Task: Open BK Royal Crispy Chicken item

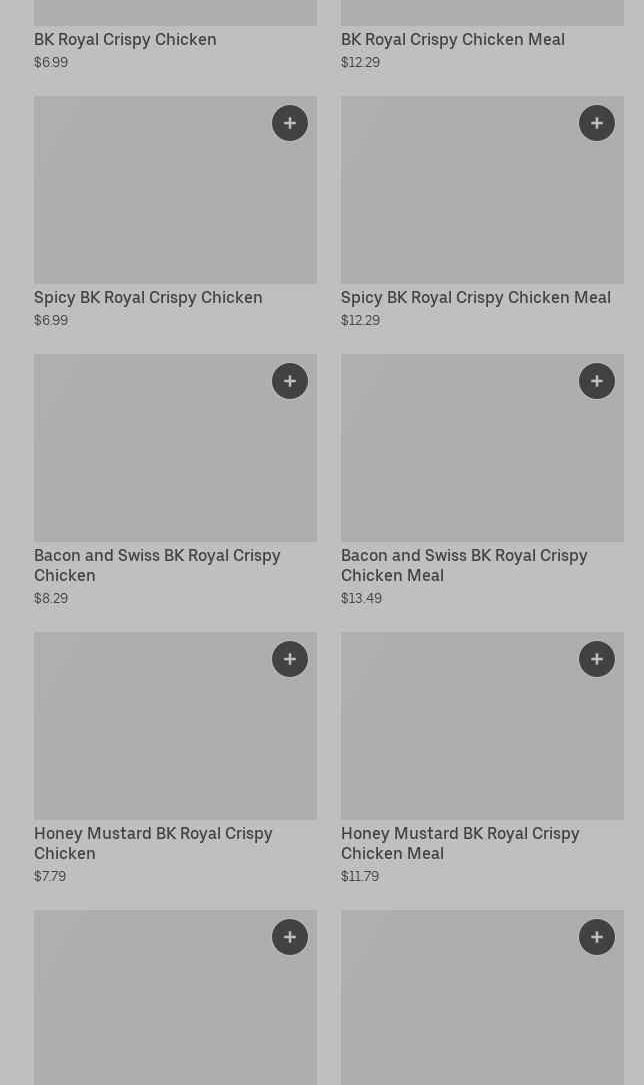Action: click(125, 39)
